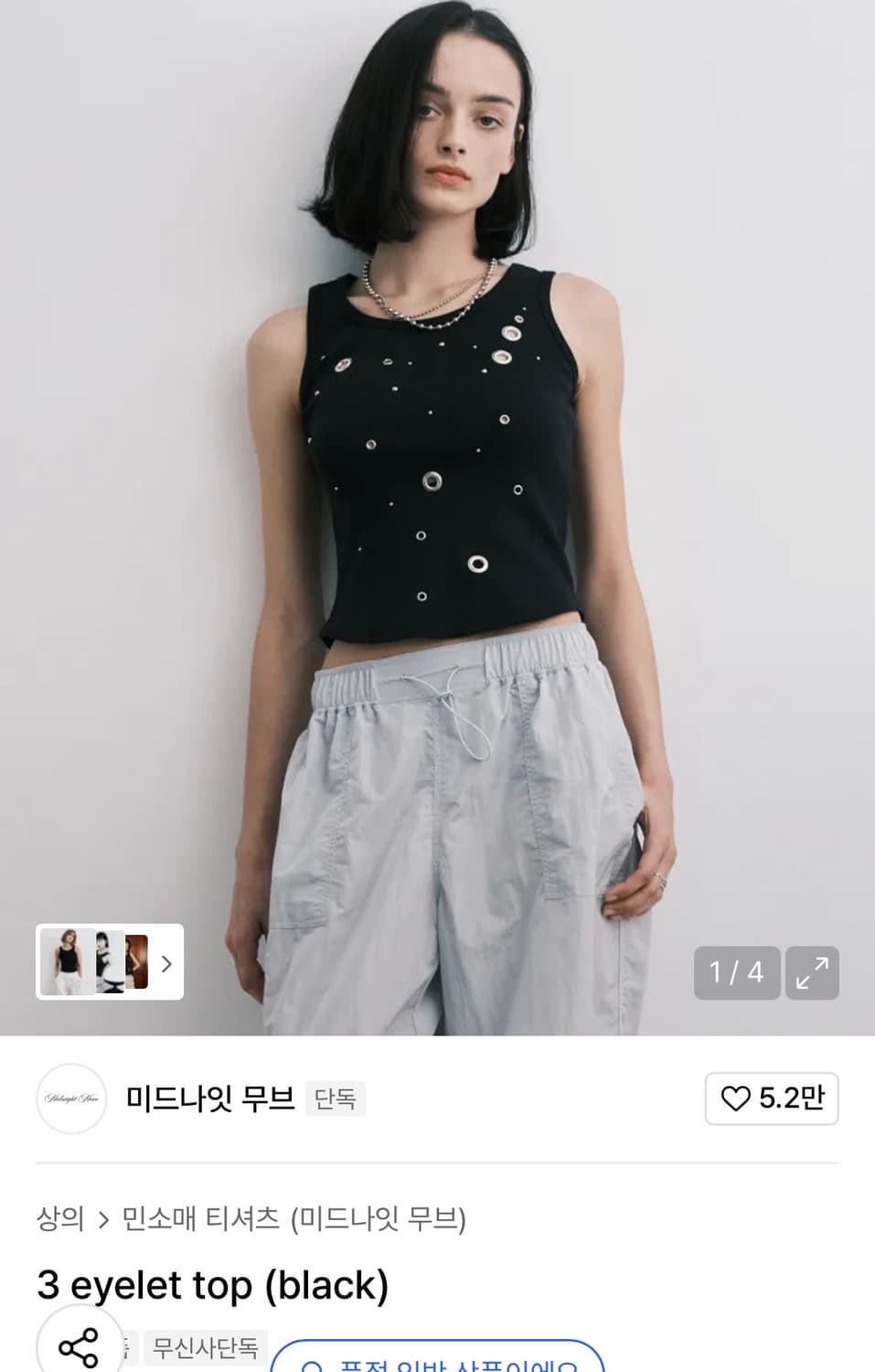Open 민소매 티셔츠 (미드나잇 무브) category

coord(293,1217)
